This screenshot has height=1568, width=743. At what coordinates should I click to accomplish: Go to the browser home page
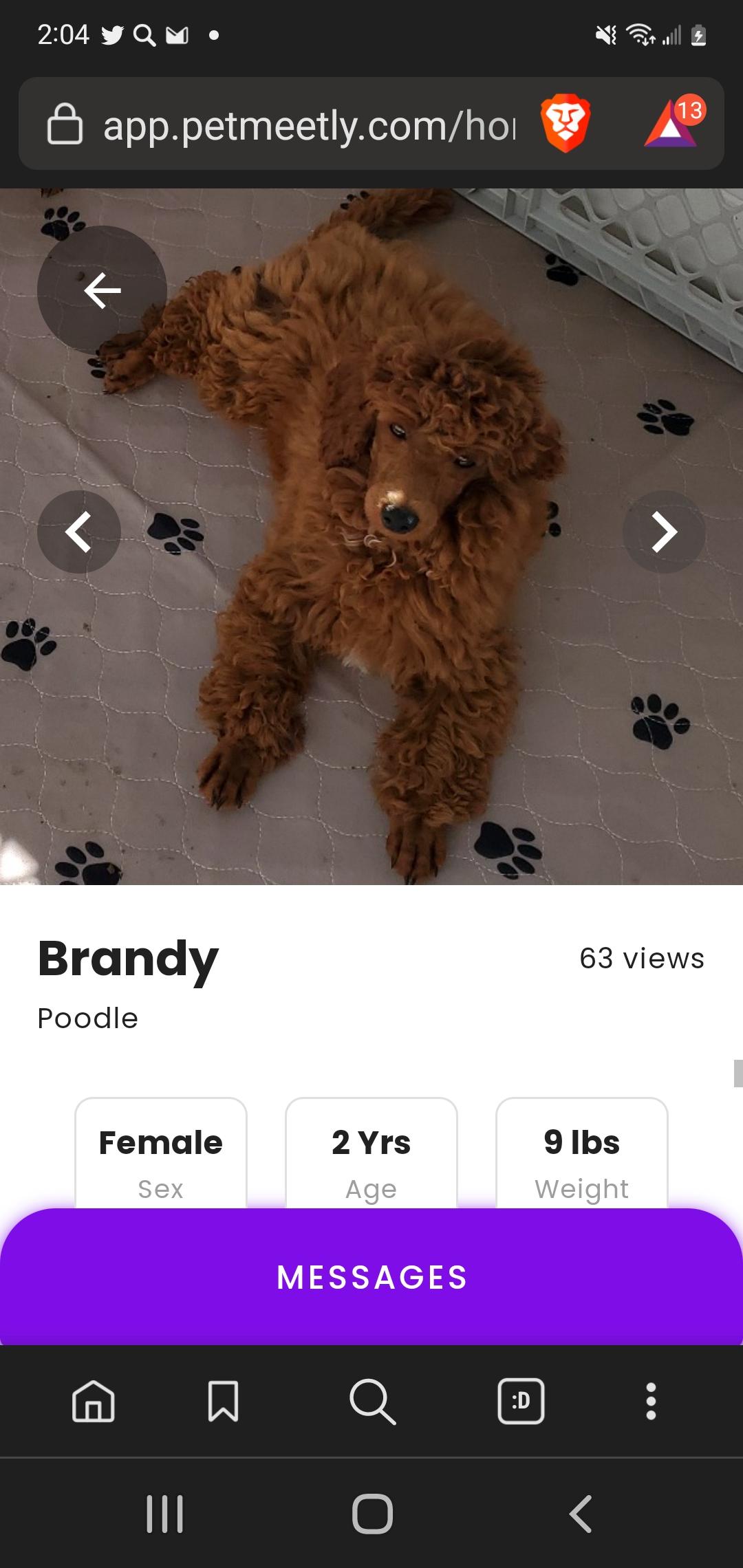tap(94, 1401)
